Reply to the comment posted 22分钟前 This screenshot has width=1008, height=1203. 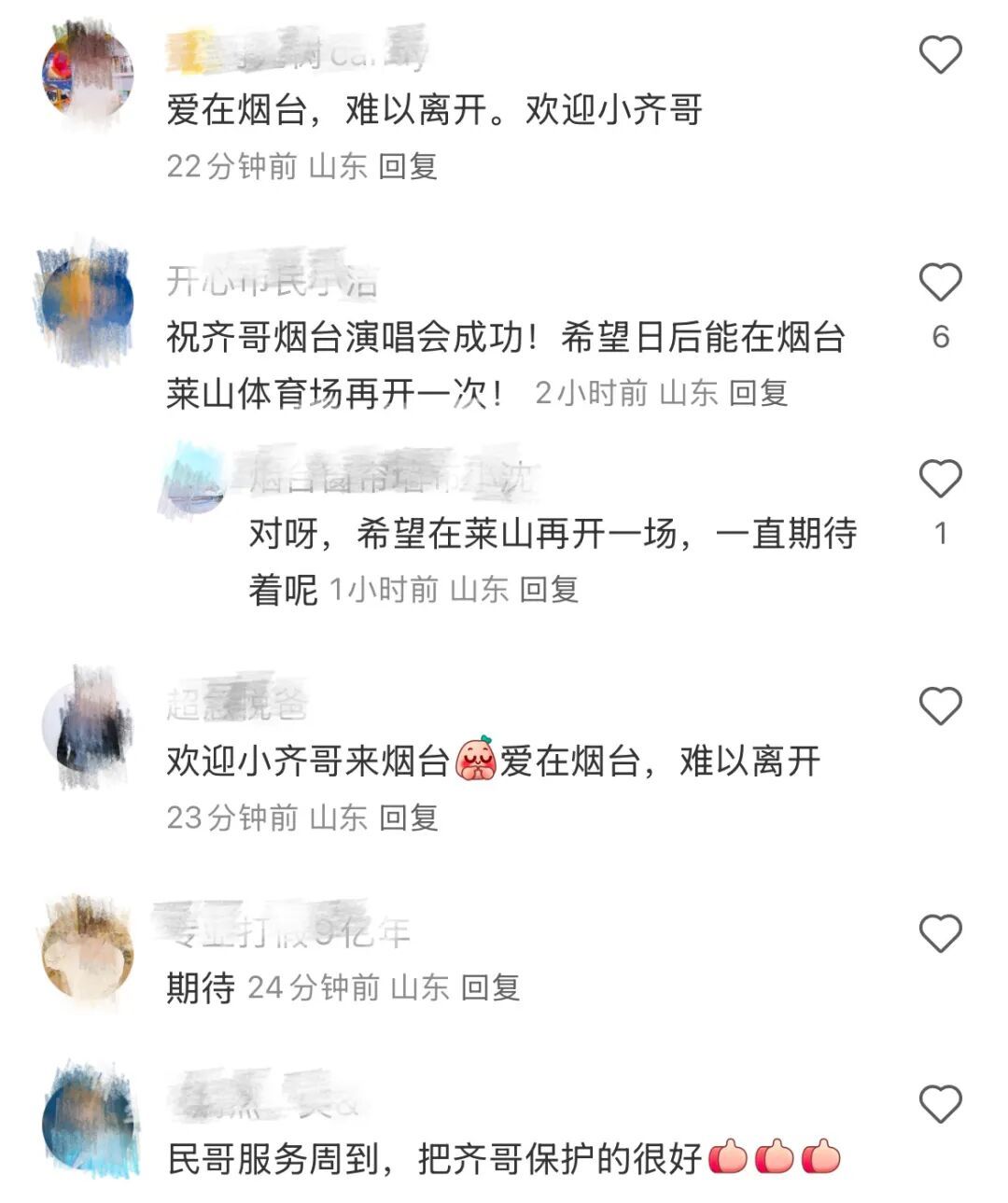click(x=408, y=166)
